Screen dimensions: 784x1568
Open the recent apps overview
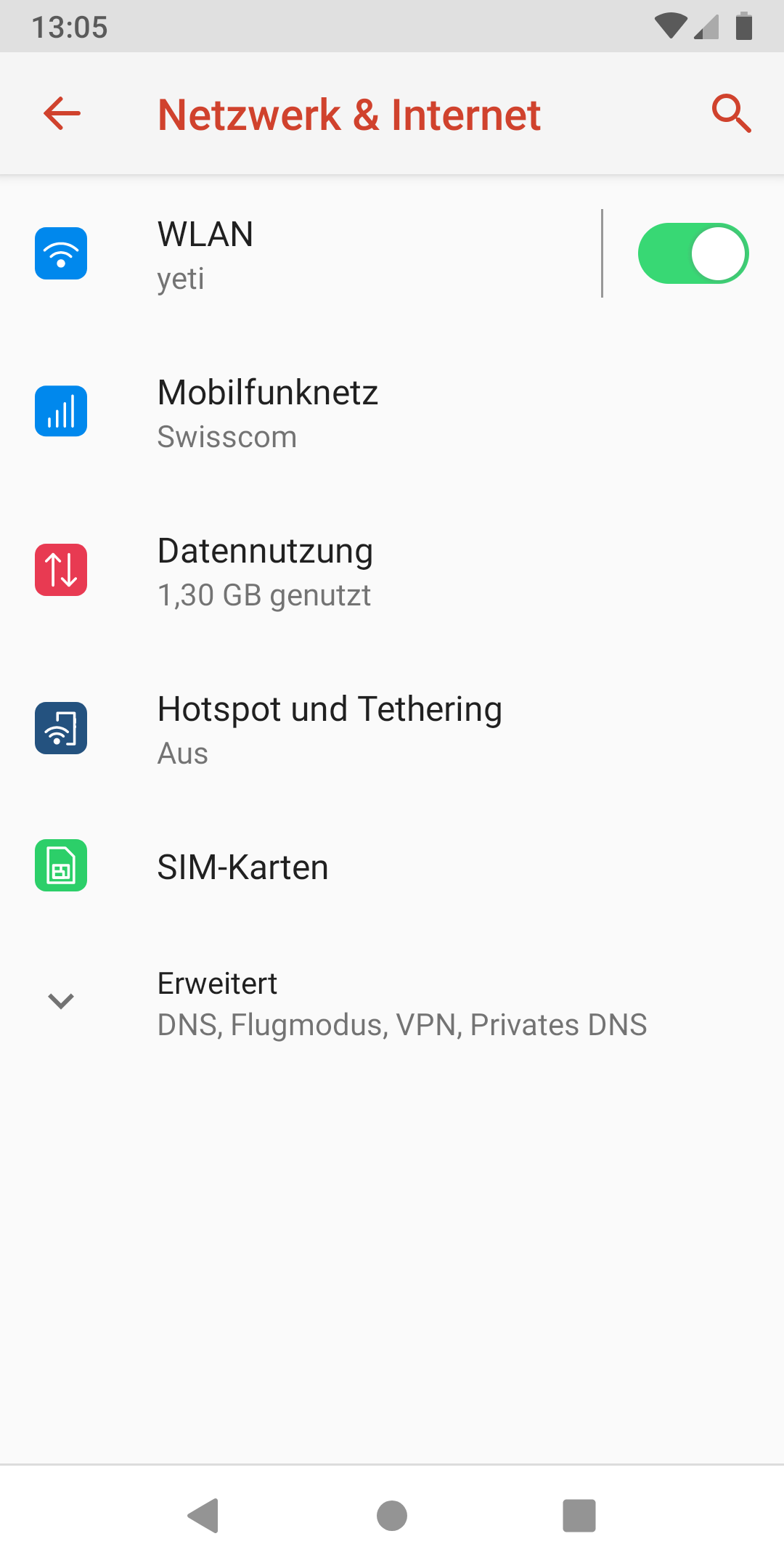pos(579,1516)
